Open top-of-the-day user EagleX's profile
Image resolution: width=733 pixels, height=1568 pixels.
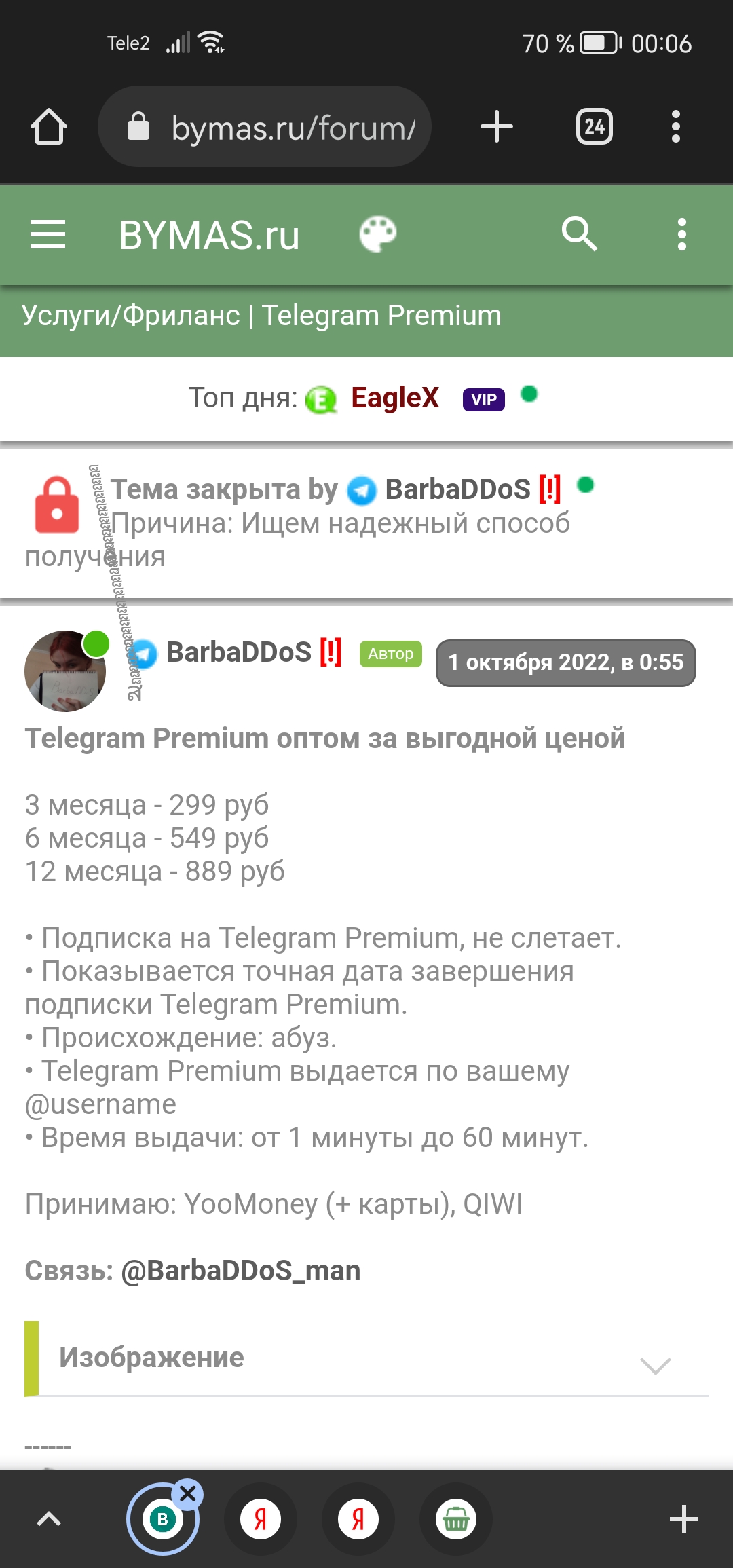pos(394,398)
